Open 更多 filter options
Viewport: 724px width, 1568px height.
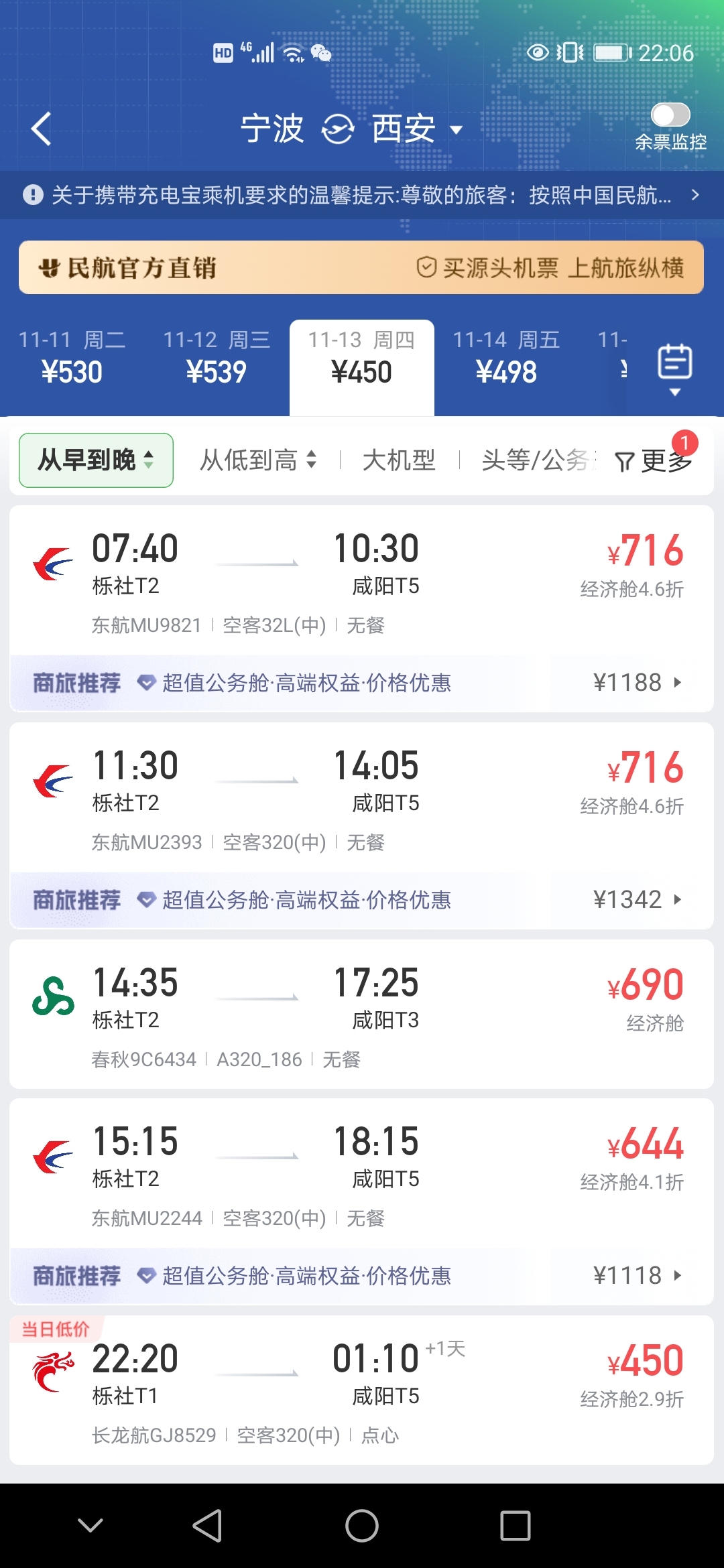point(654,460)
